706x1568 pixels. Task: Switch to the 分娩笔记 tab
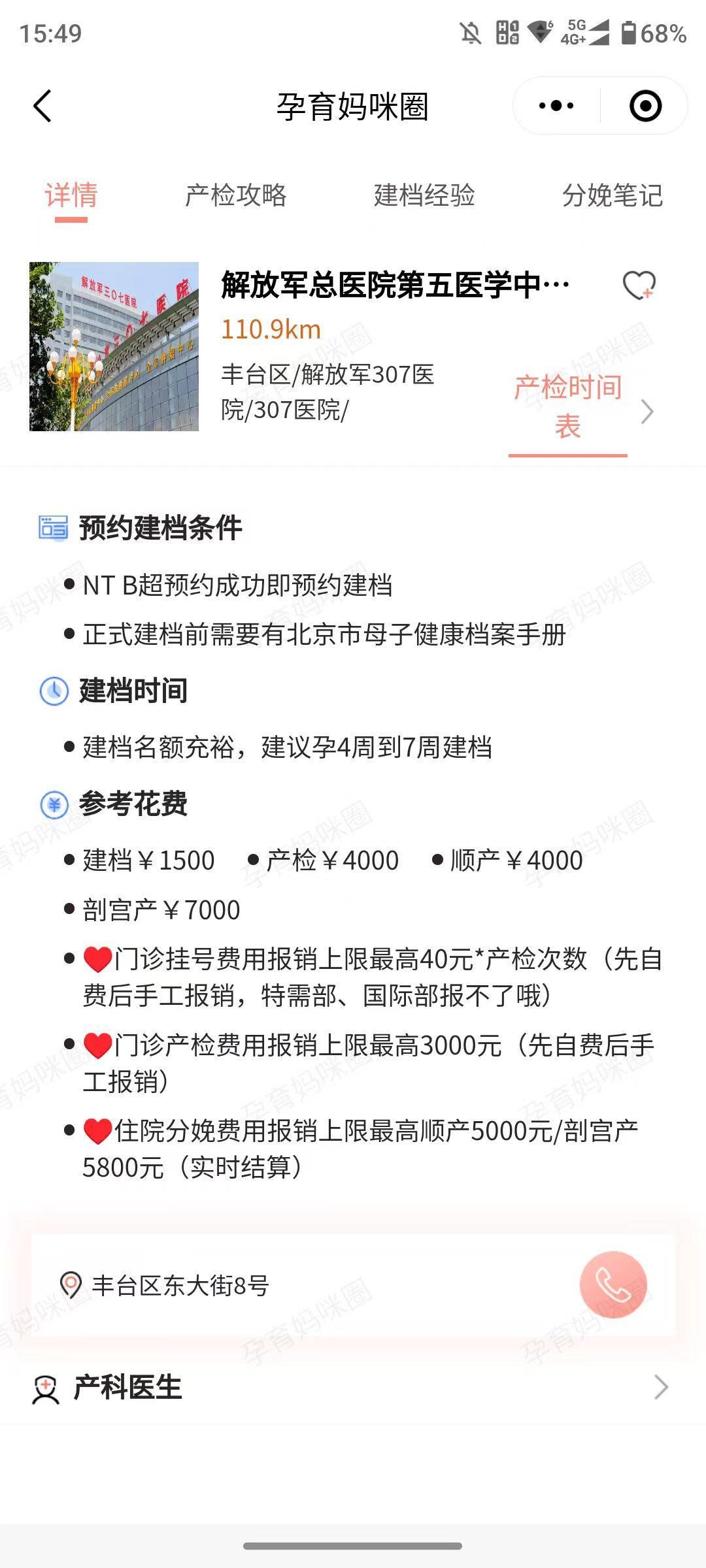coord(613,195)
